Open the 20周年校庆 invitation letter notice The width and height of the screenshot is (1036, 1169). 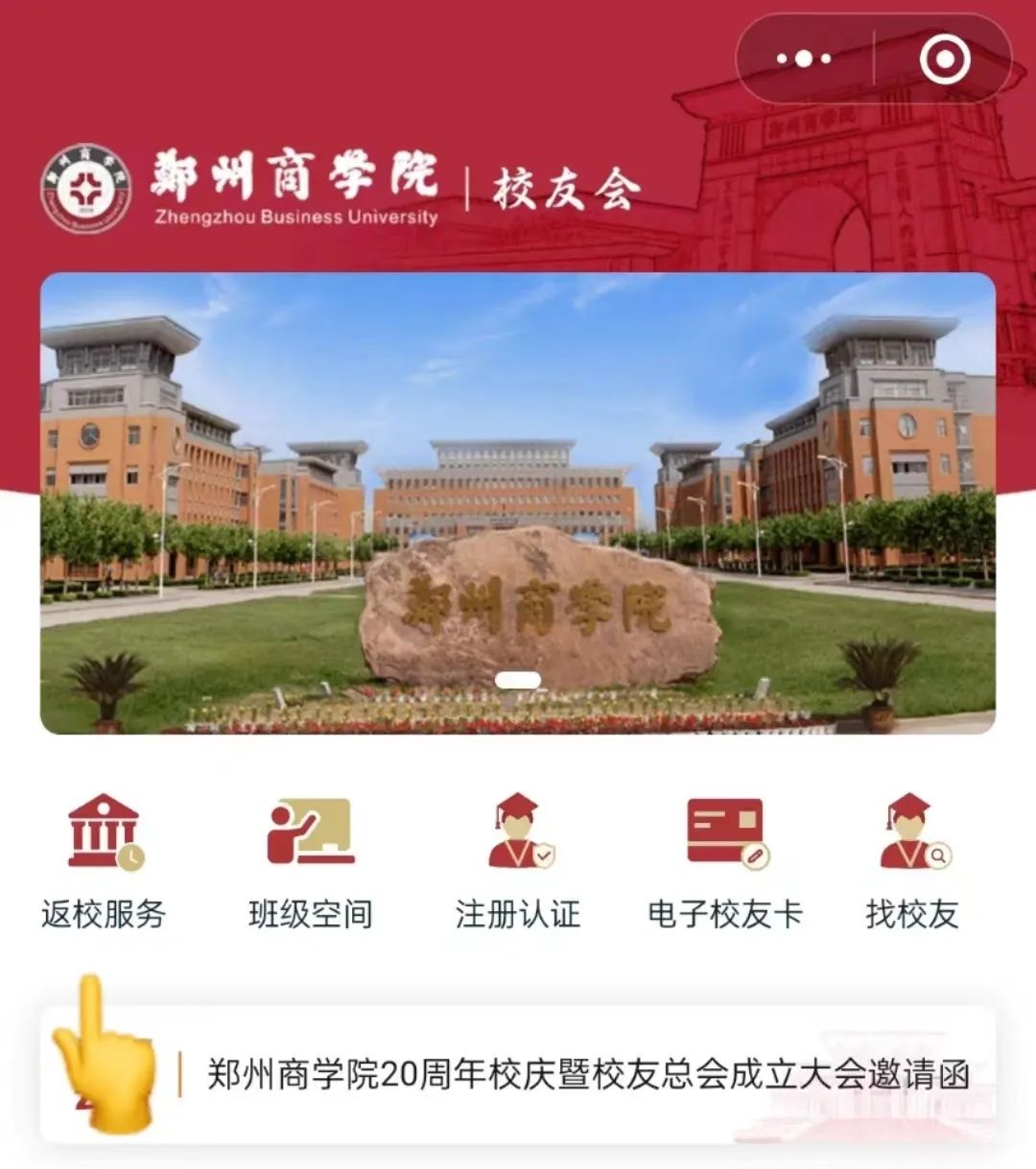click(587, 1074)
